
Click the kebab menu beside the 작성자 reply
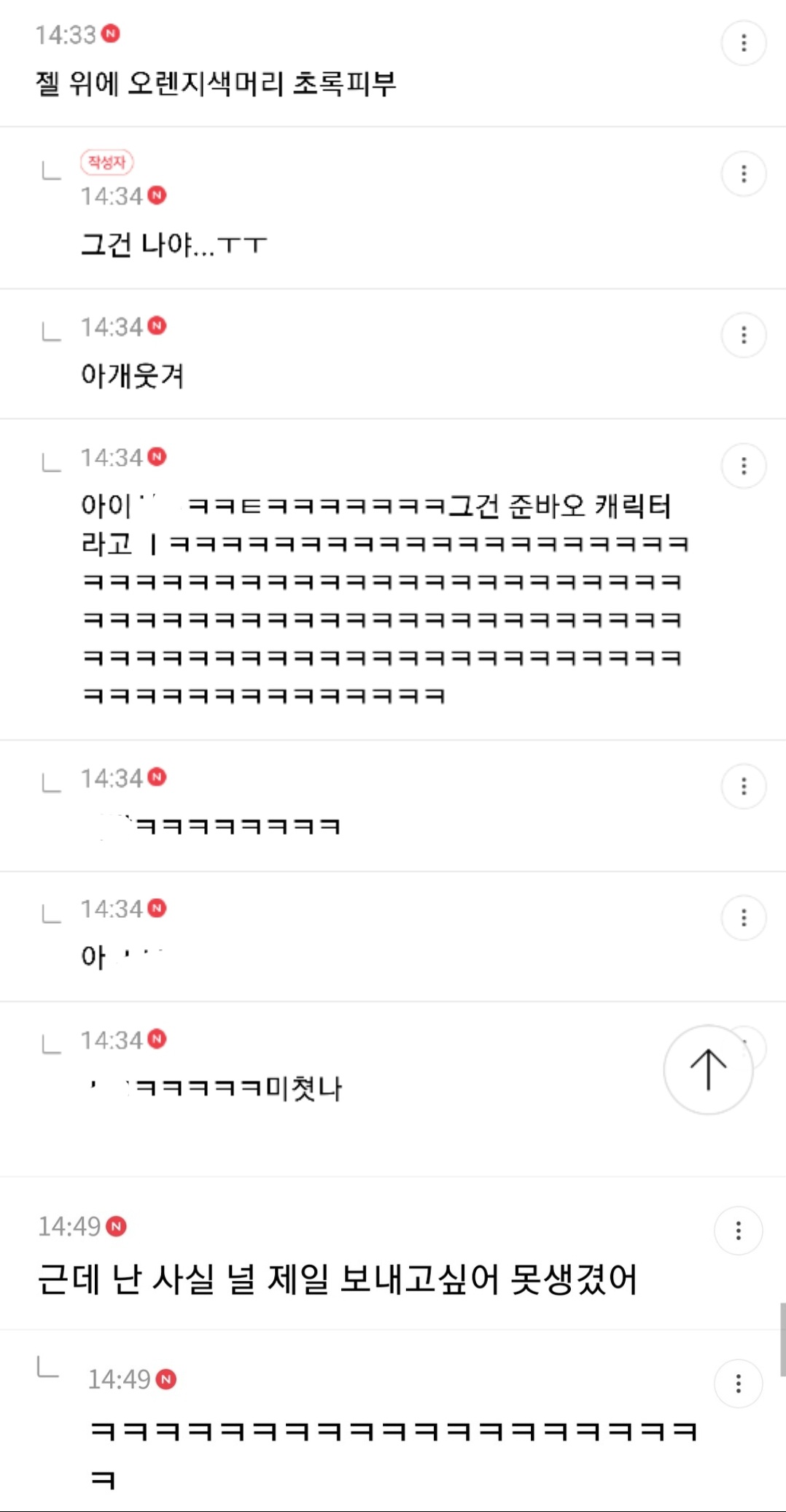pos(743,174)
